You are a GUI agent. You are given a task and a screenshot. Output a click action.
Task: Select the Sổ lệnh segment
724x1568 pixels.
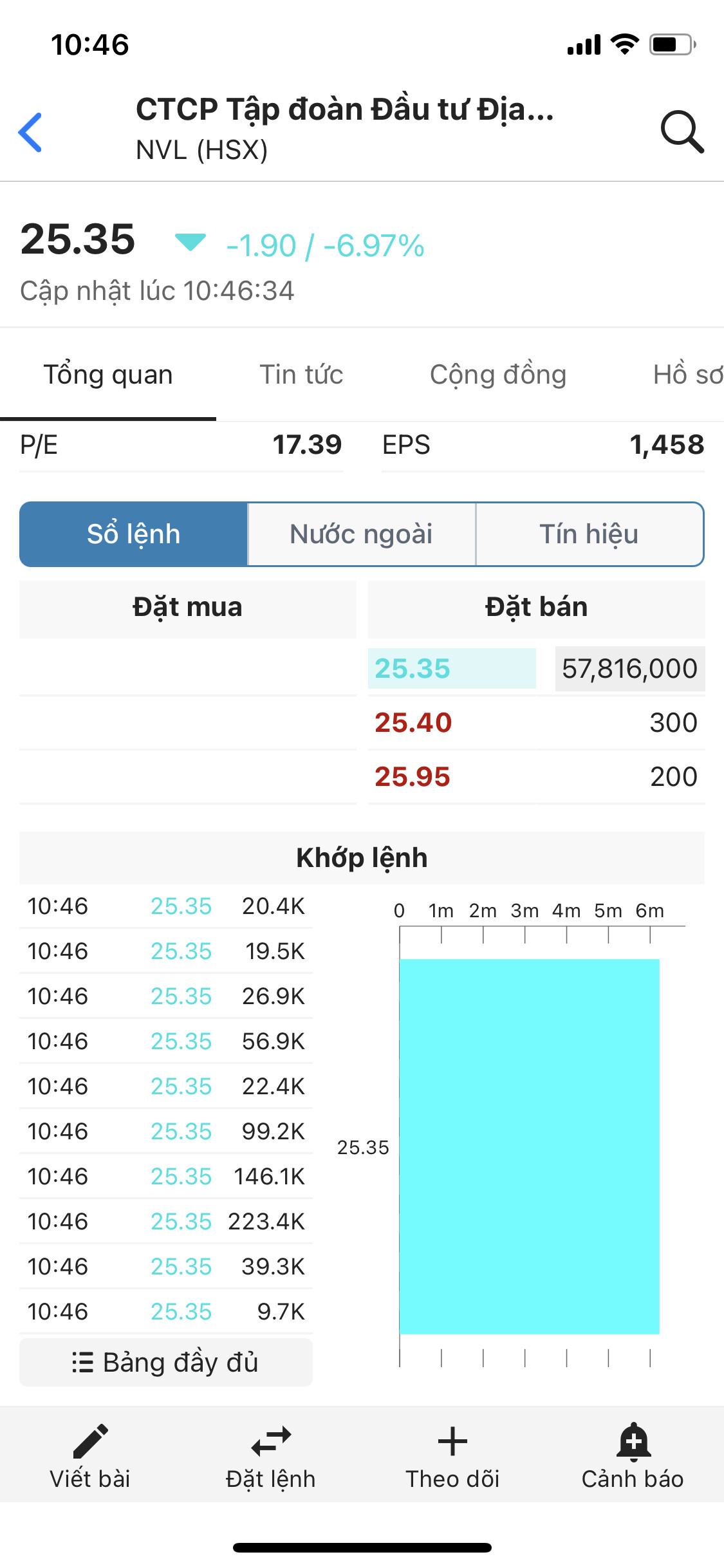point(134,534)
